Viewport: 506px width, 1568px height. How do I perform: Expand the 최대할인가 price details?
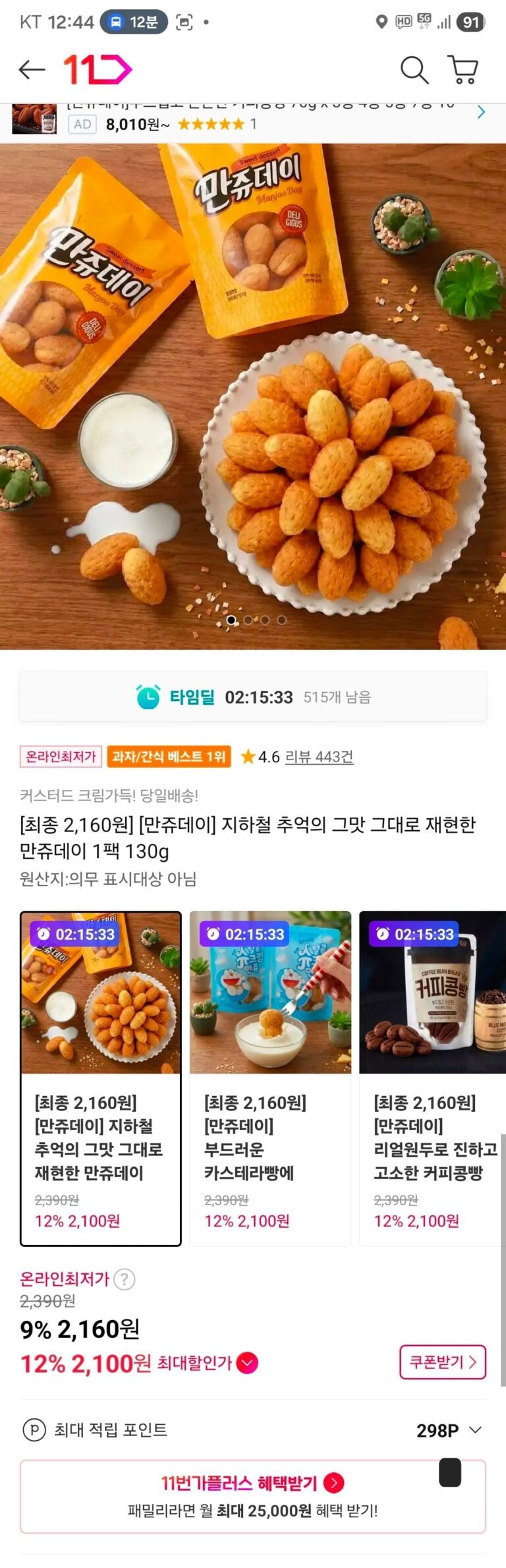pyautogui.click(x=248, y=1362)
